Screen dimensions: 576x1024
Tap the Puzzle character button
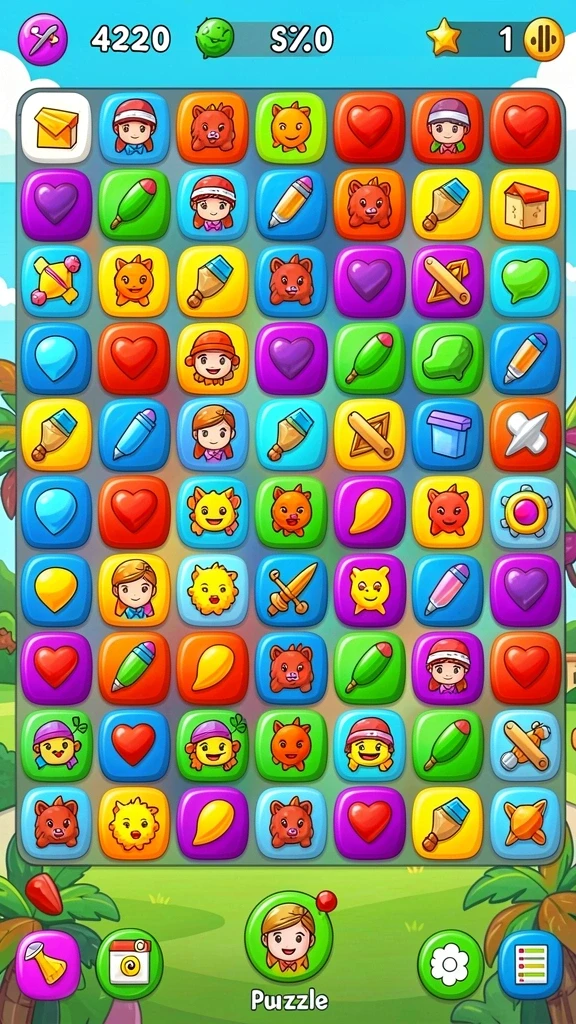tap(289, 936)
